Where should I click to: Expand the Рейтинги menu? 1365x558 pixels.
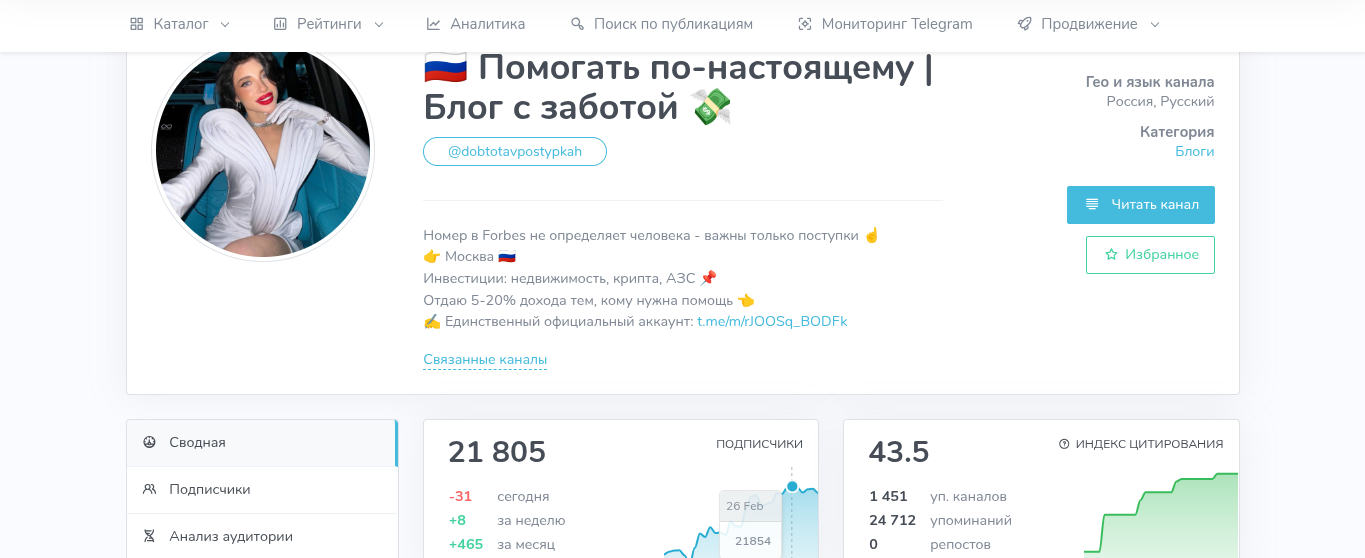pyautogui.click(x=330, y=24)
